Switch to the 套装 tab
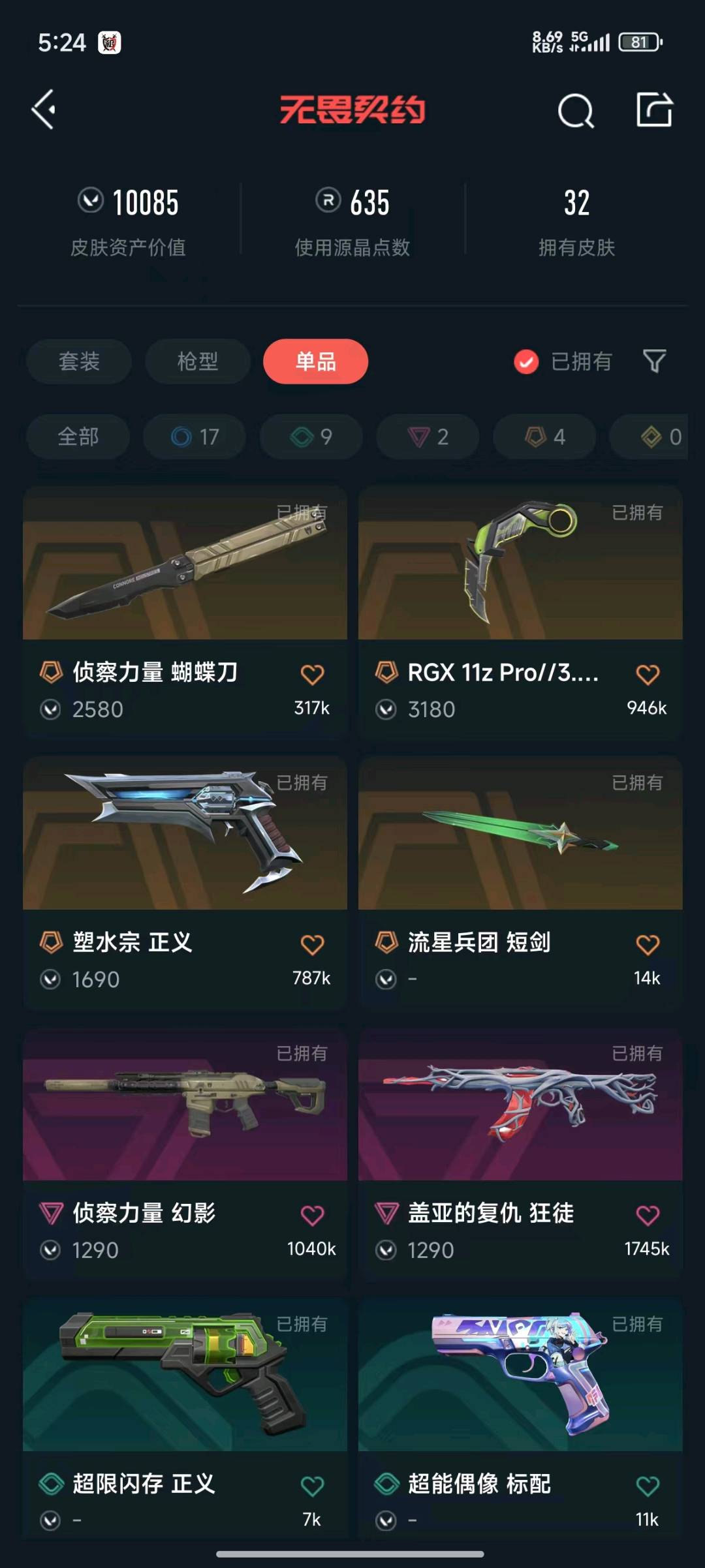The image size is (705, 1568). pos(79,361)
